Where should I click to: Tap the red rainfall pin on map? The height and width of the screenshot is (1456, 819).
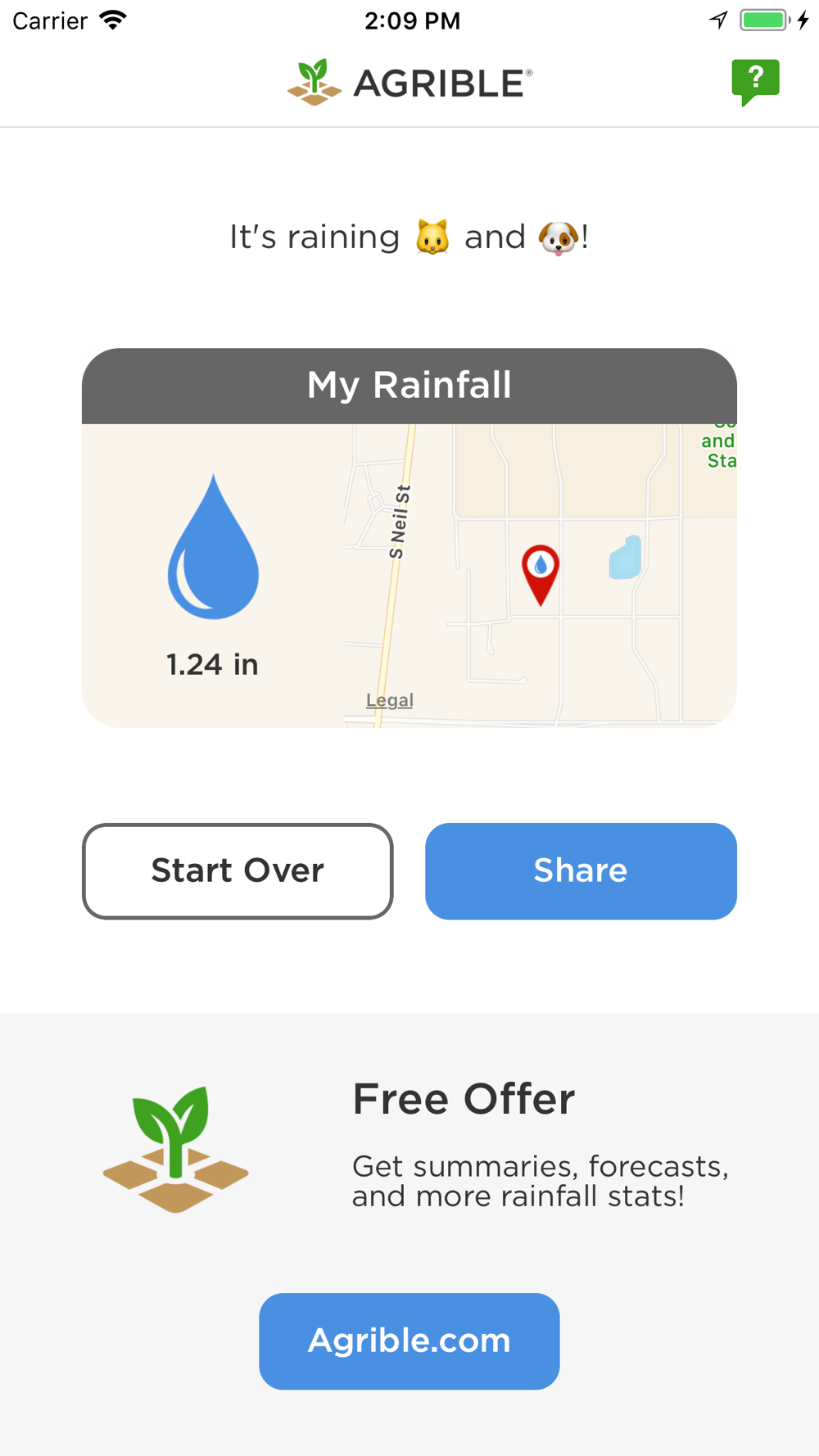point(541,575)
